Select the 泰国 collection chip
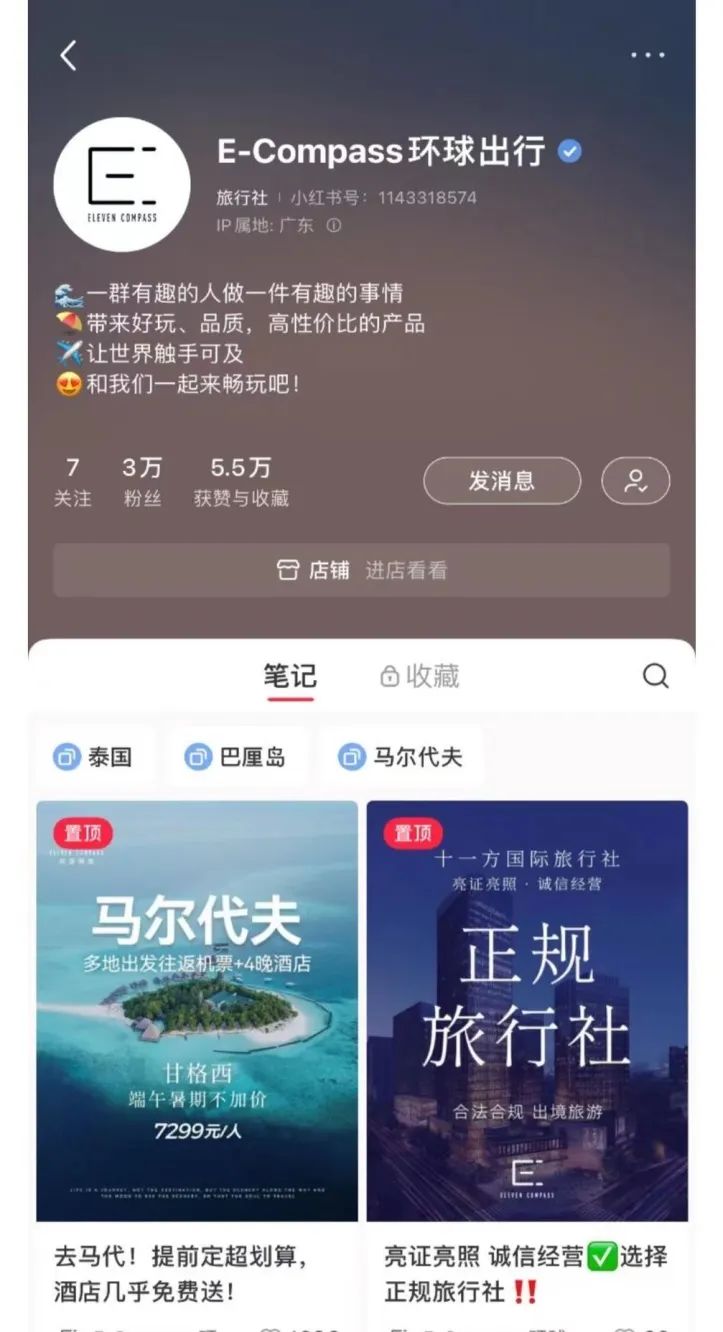The image size is (723, 1332). coord(94,757)
